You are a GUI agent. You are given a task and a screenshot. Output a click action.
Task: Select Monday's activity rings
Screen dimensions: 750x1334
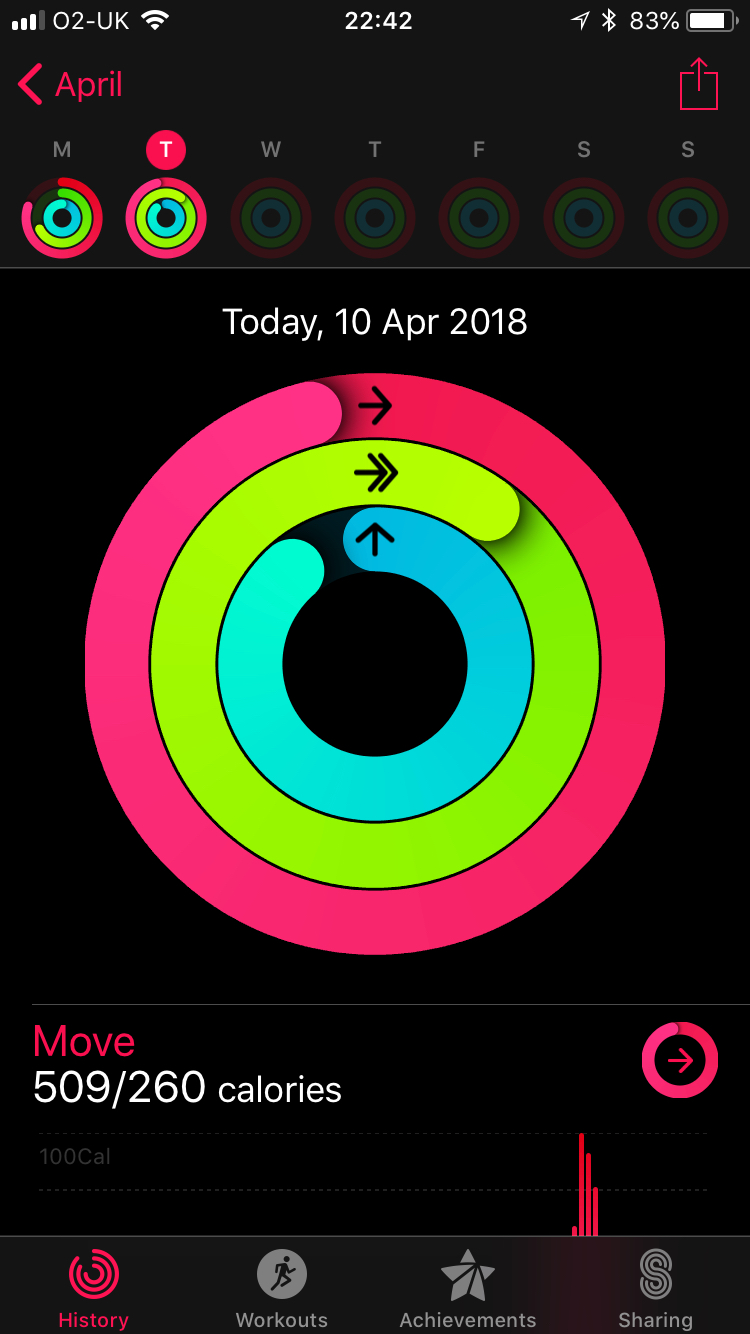pyautogui.click(x=62, y=217)
